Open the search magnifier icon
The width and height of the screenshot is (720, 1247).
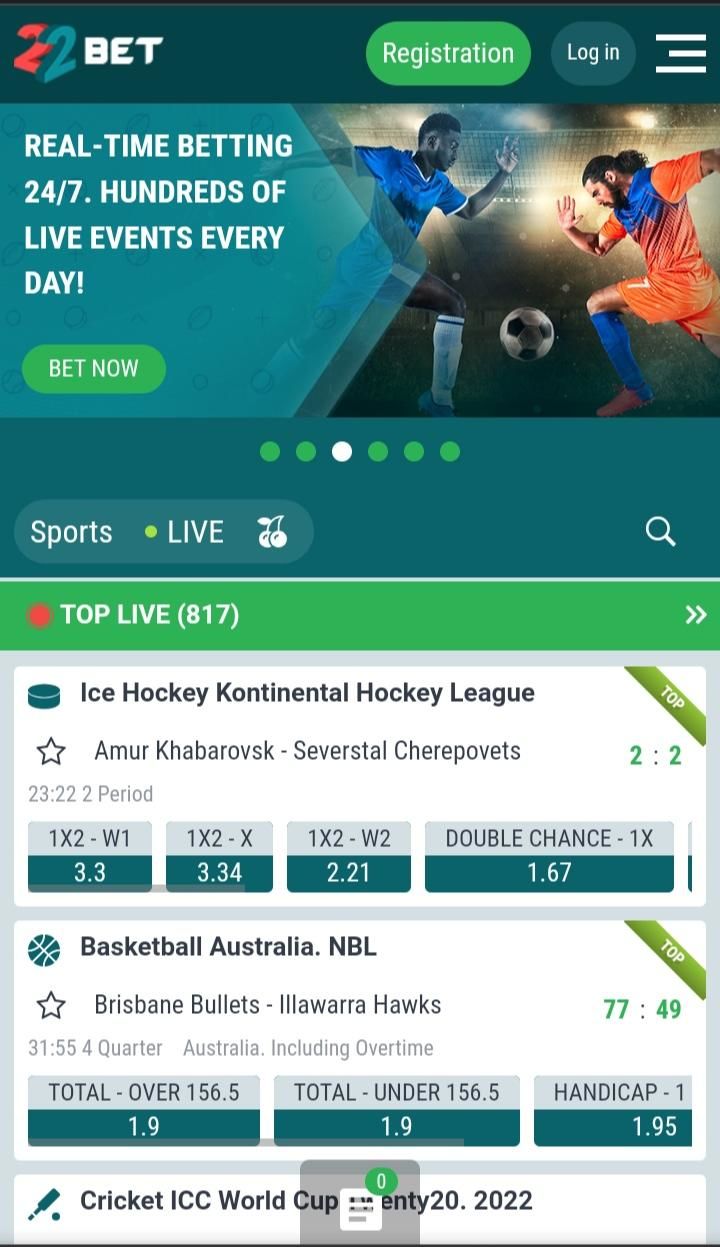point(660,531)
